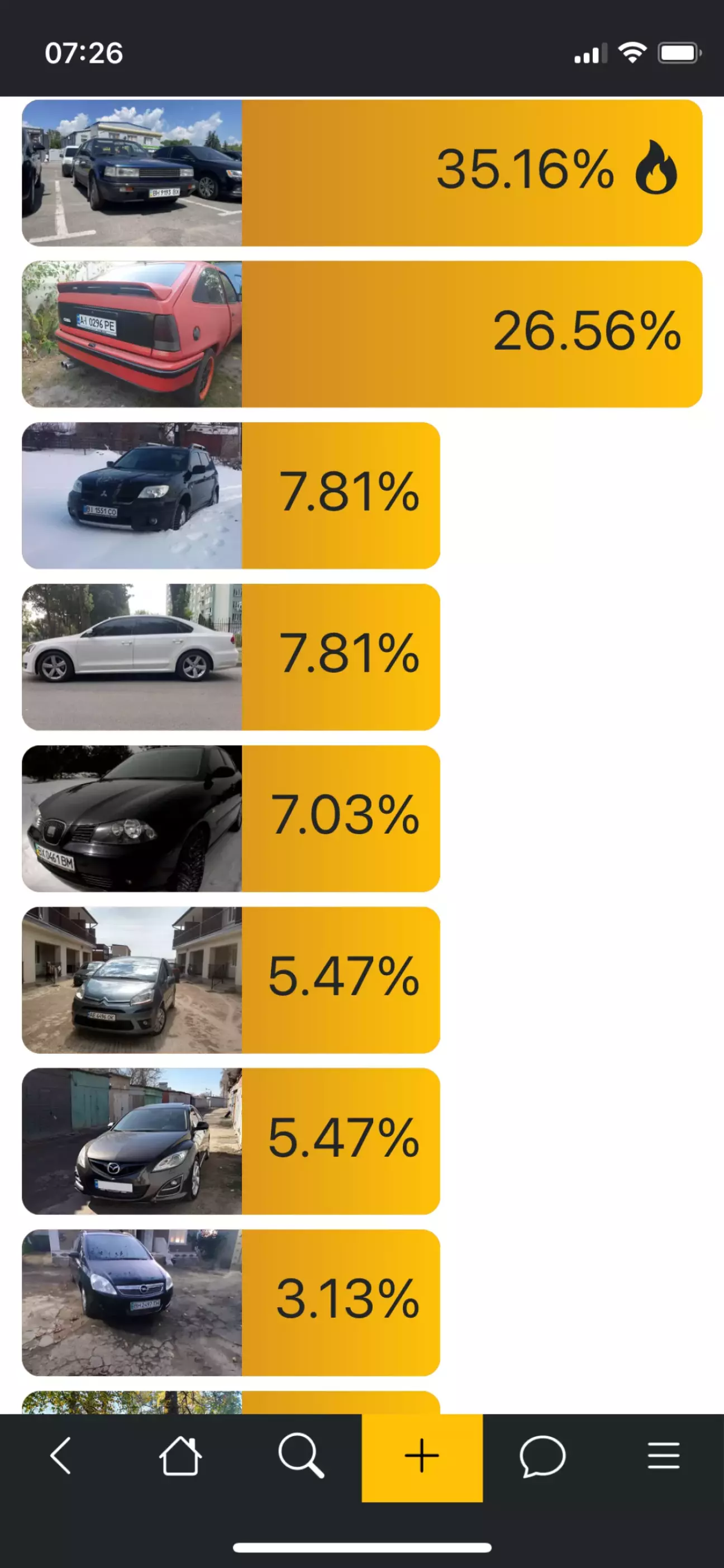
Task: Open the black Seat card with 7.03%
Action: 231,819
